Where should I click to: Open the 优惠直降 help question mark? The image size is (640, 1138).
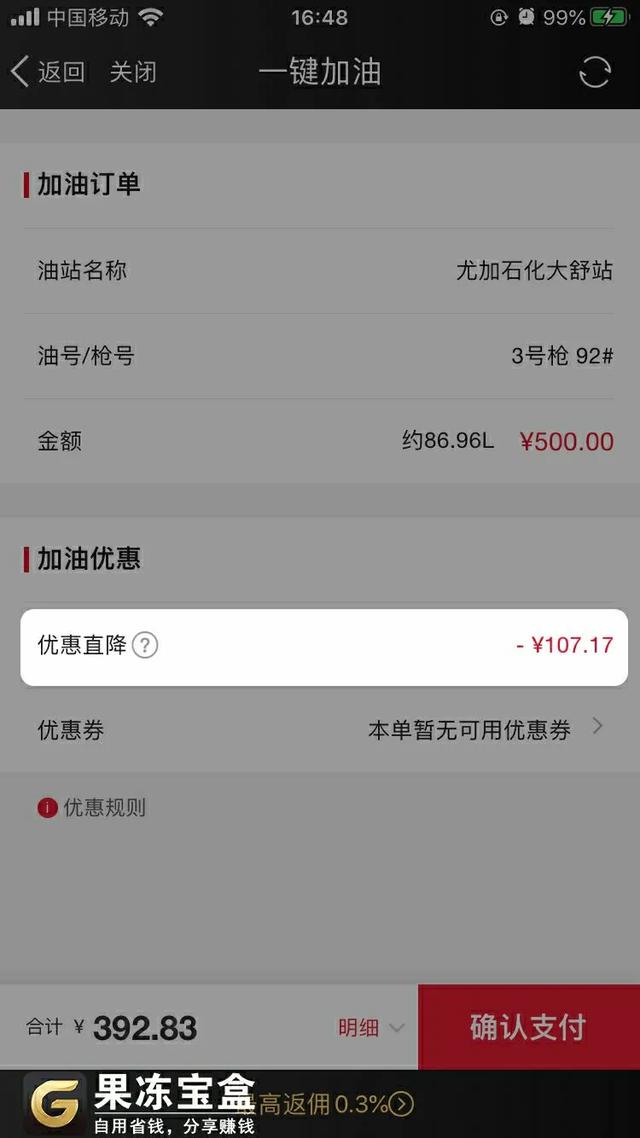(x=145, y=644)
